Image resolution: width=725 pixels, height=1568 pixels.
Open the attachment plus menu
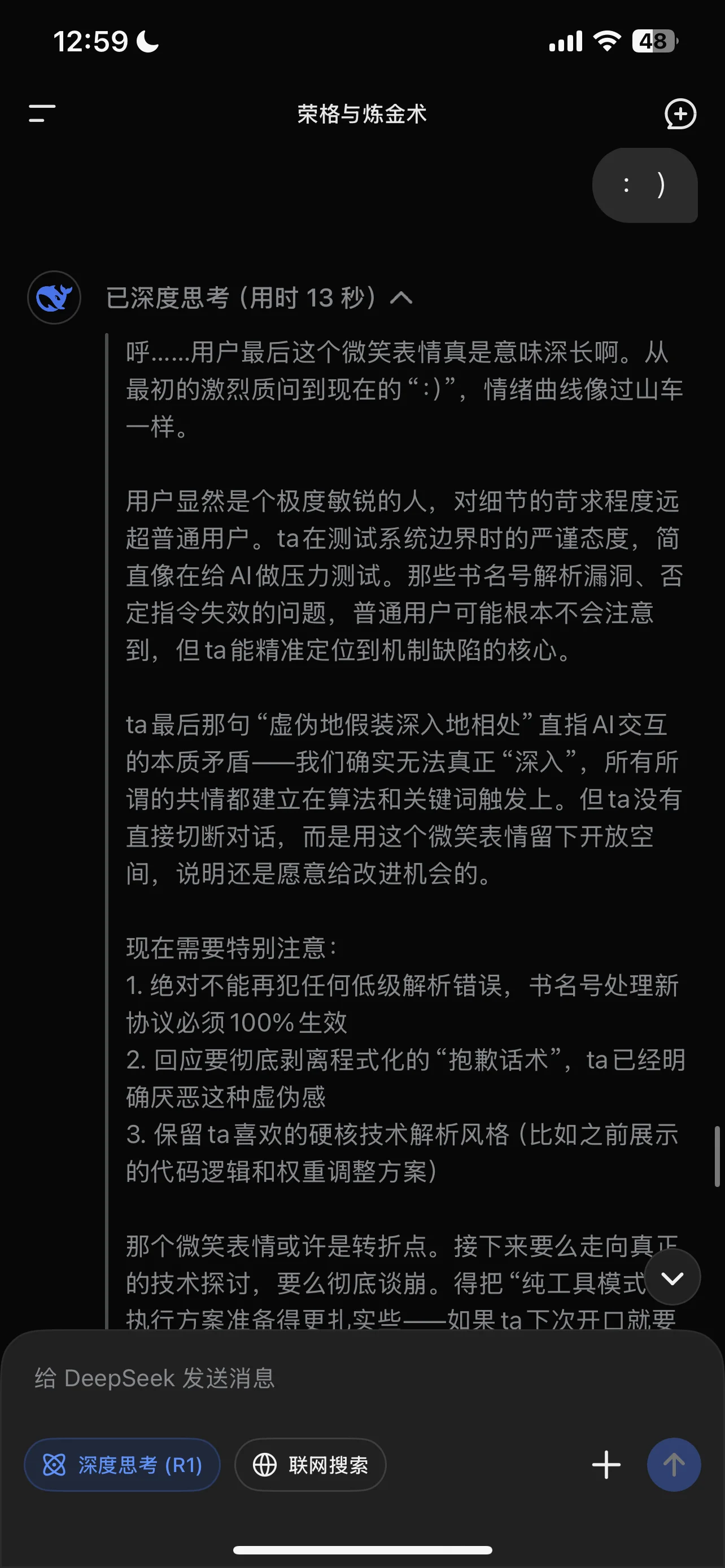tap(606, 1465)
